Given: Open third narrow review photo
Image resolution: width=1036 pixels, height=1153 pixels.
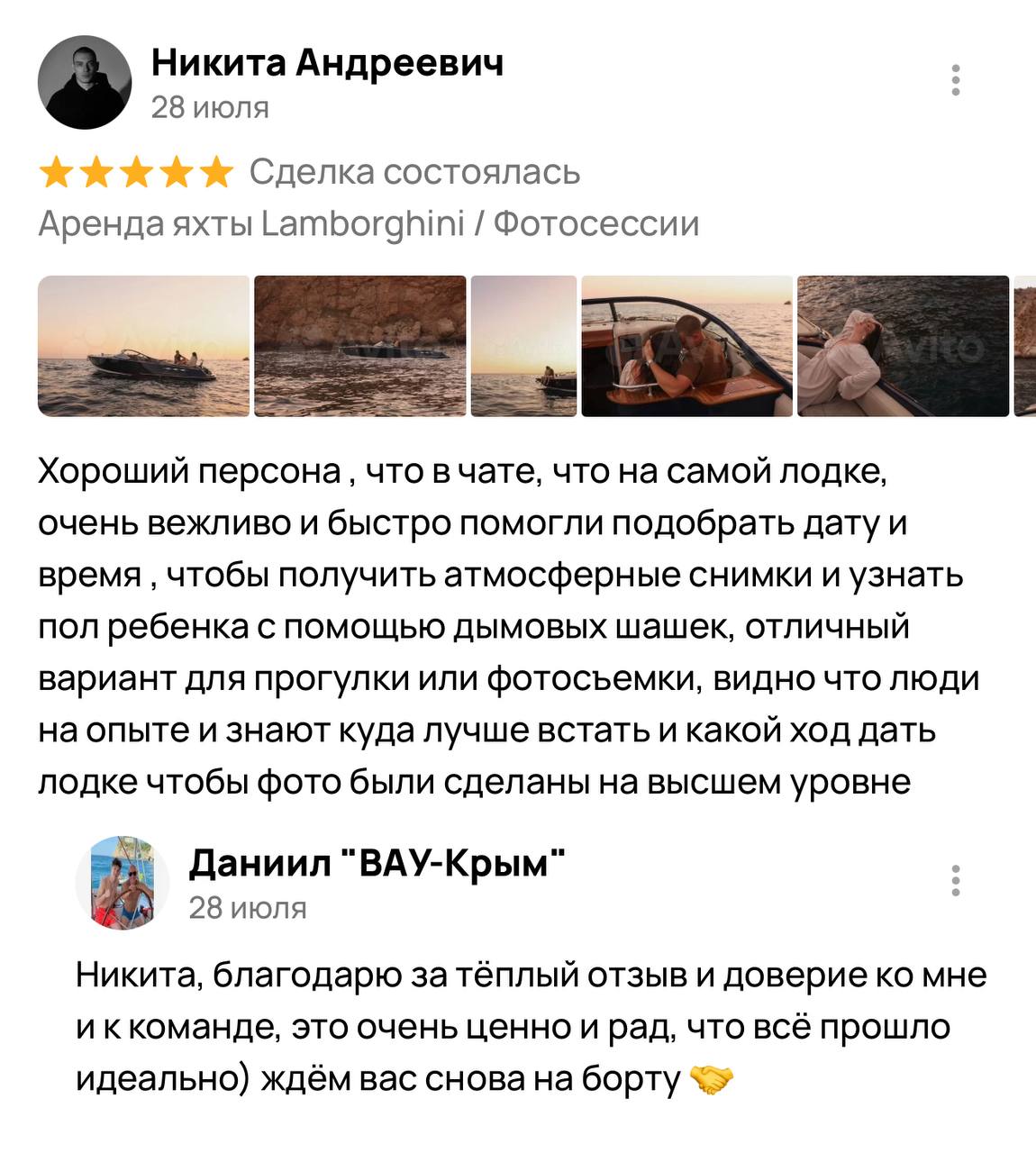Looking at the screenshot, I should click(523, 346).
